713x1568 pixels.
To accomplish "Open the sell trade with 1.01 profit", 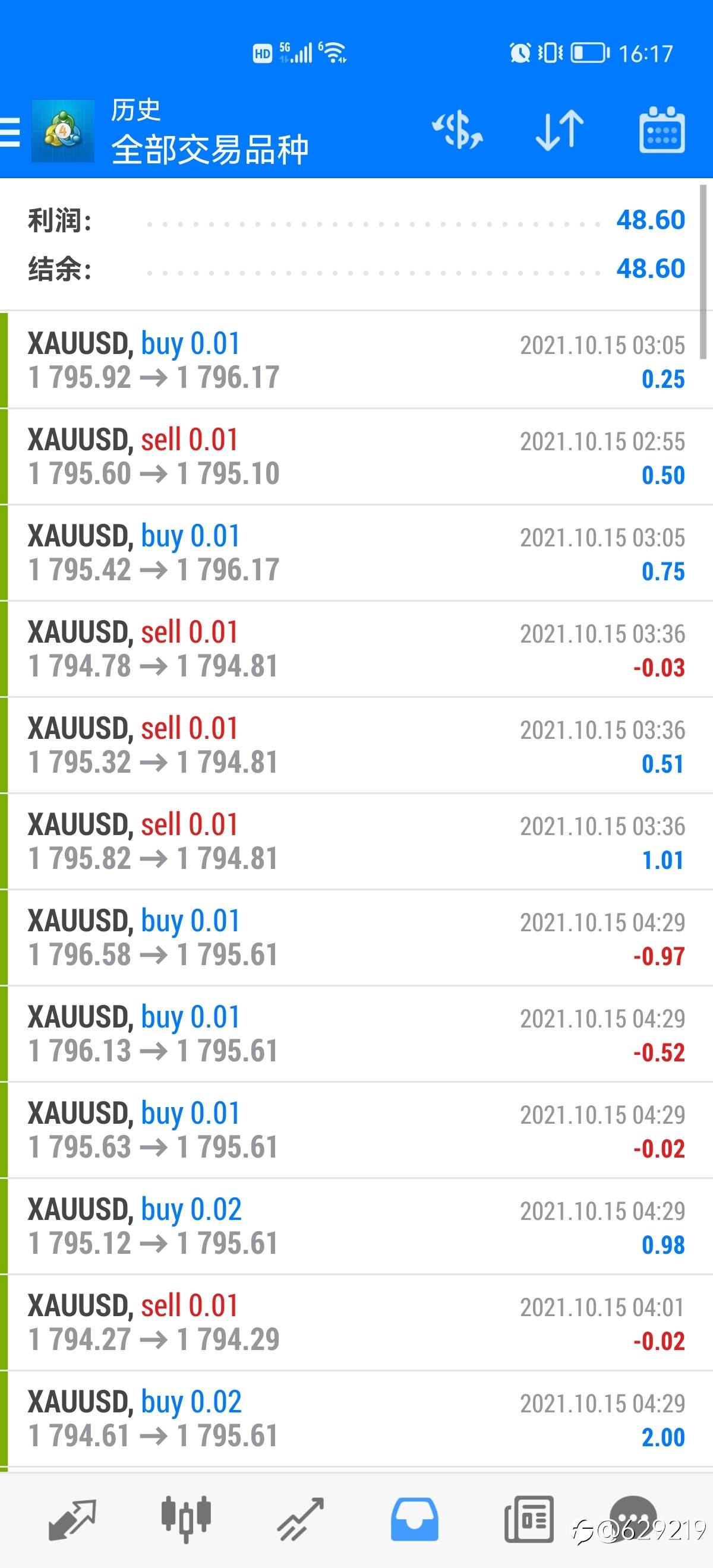I will pos(356,840).
